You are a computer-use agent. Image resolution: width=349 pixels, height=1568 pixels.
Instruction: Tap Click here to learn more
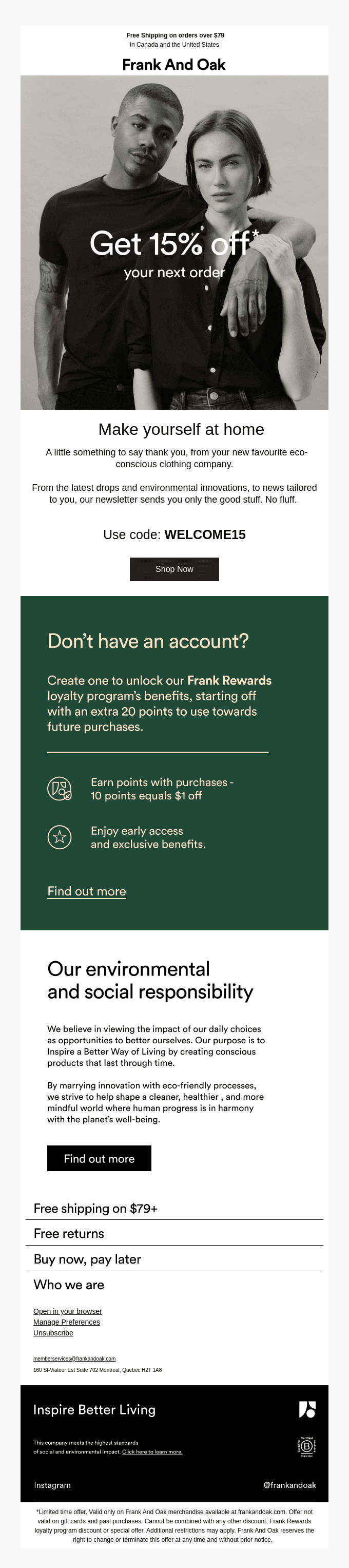(152, 1452)
